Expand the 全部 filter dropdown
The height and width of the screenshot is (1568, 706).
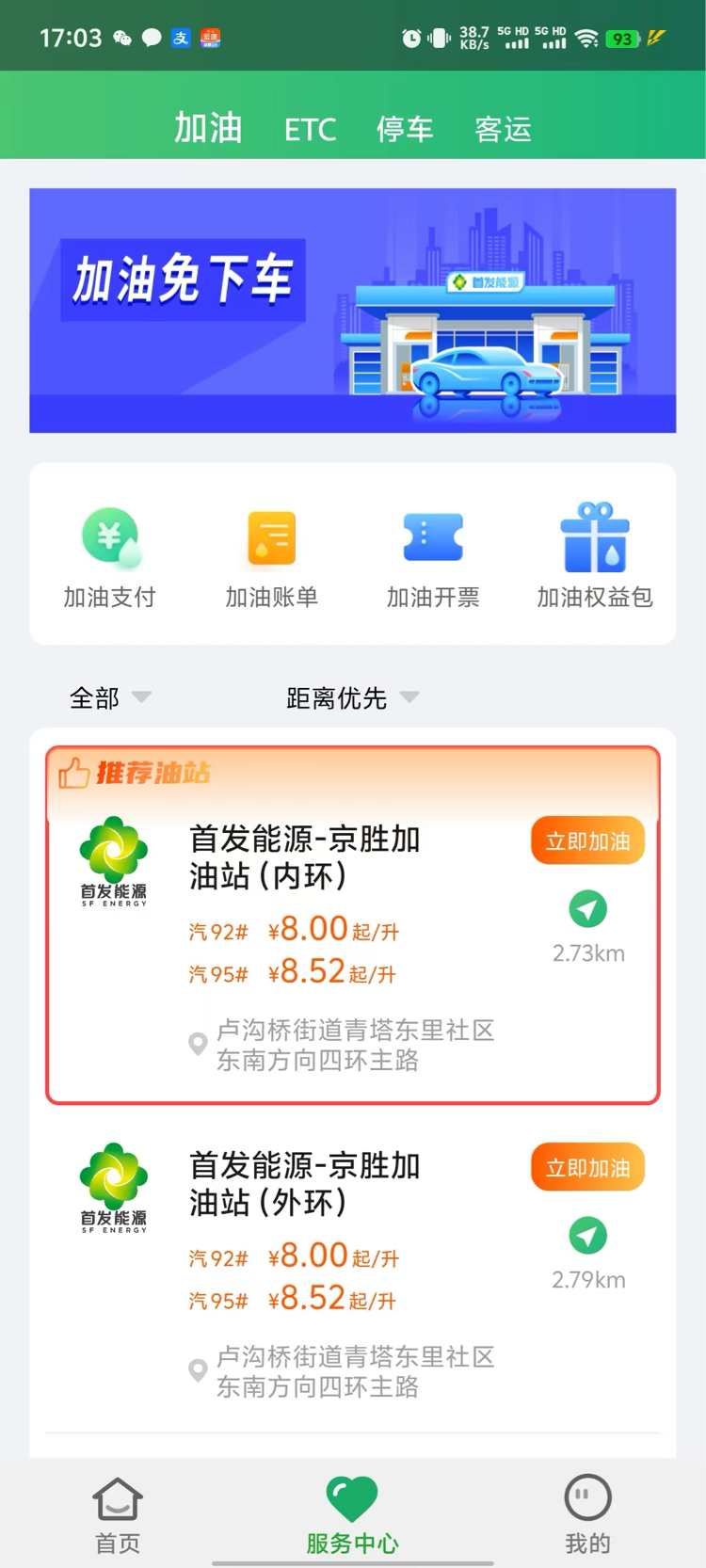[109, 697]
